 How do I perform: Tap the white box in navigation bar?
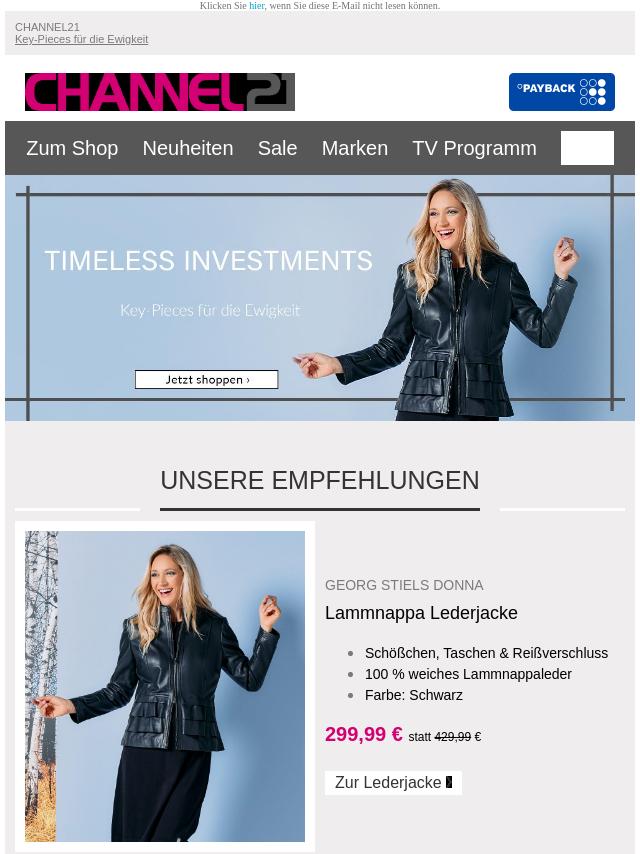(587, 148)
